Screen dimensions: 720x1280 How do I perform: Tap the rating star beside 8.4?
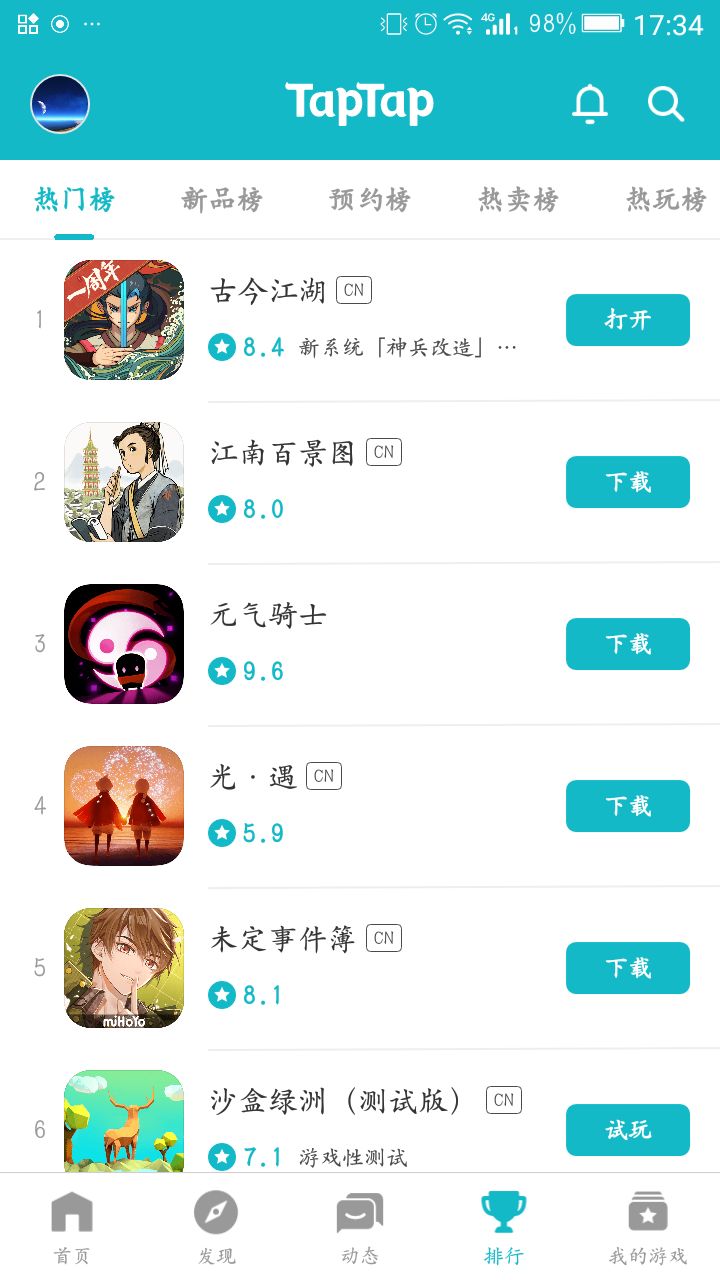click(221, 347)
